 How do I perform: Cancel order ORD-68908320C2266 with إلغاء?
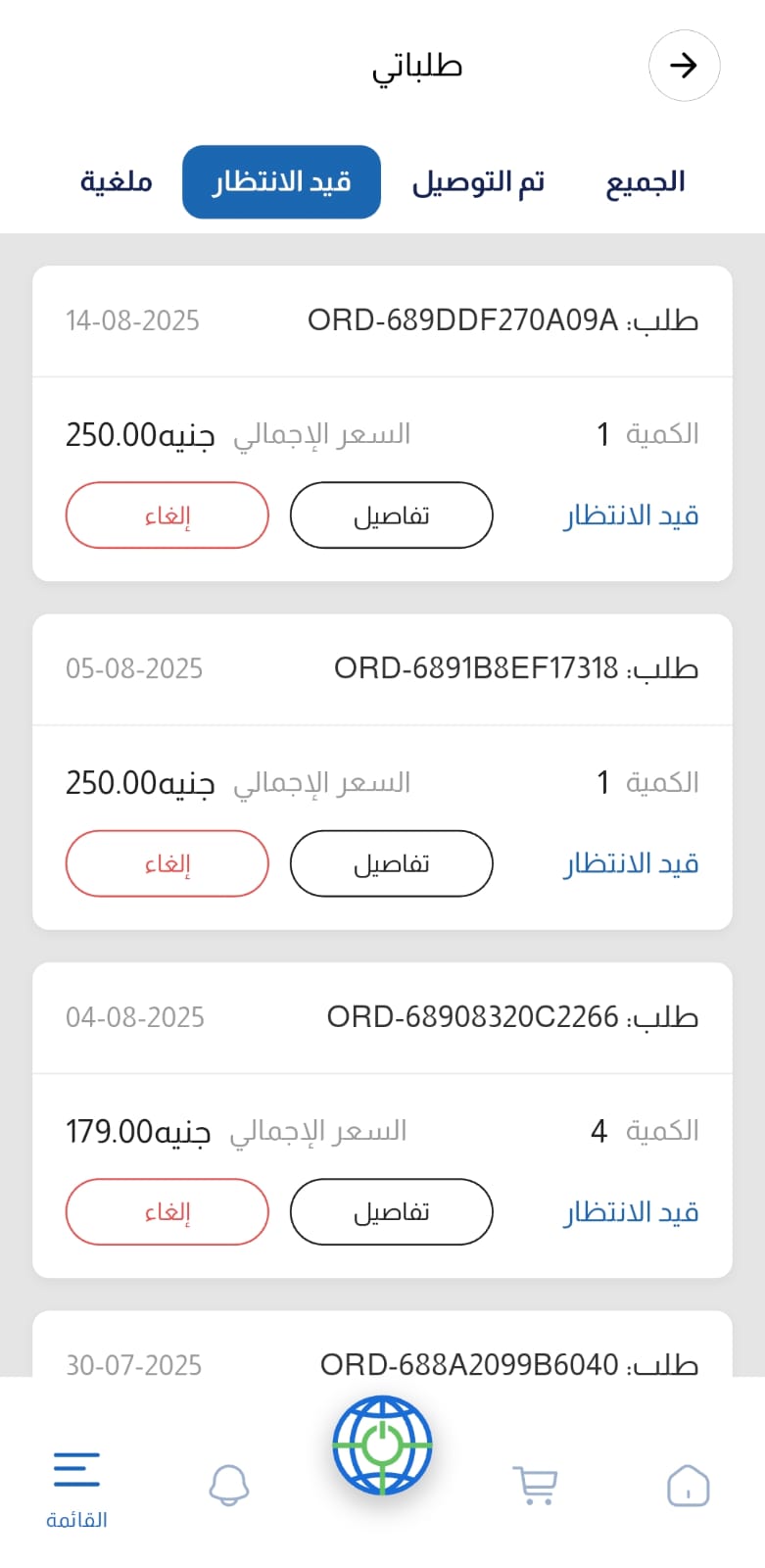coord(167,1212)
